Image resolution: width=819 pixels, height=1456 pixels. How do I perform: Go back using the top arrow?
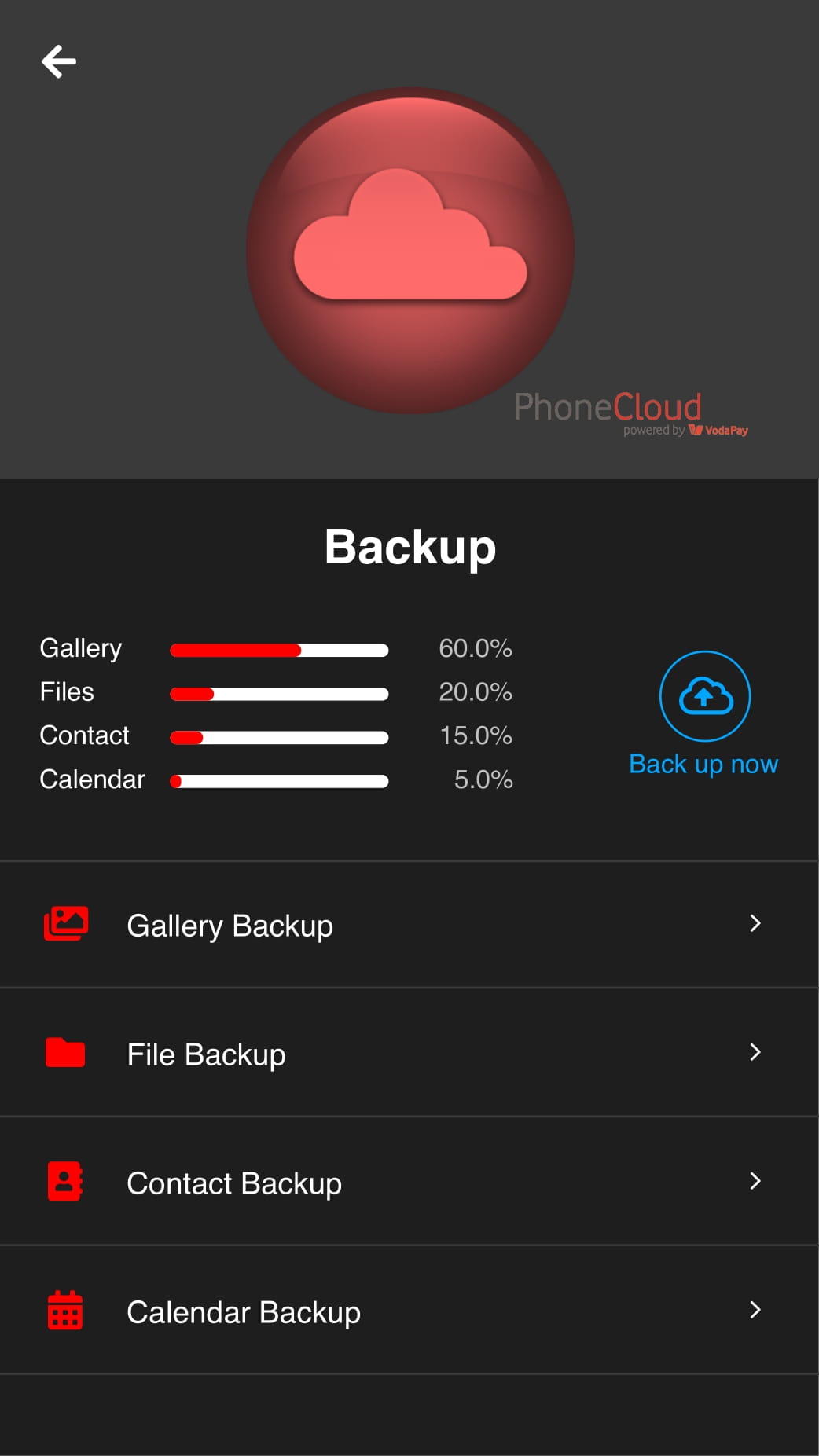click(59, 61)
